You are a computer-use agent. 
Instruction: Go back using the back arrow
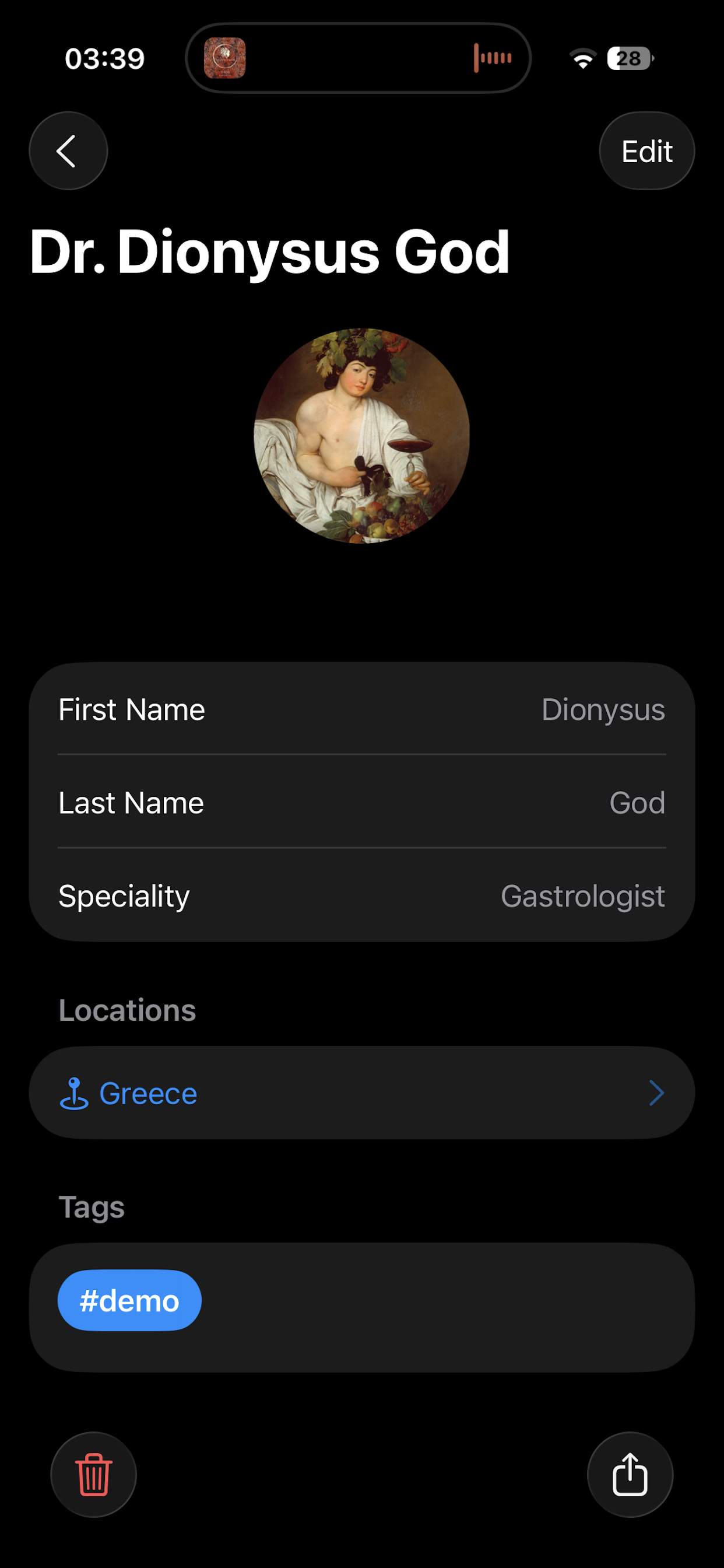(x=68, y=150)
